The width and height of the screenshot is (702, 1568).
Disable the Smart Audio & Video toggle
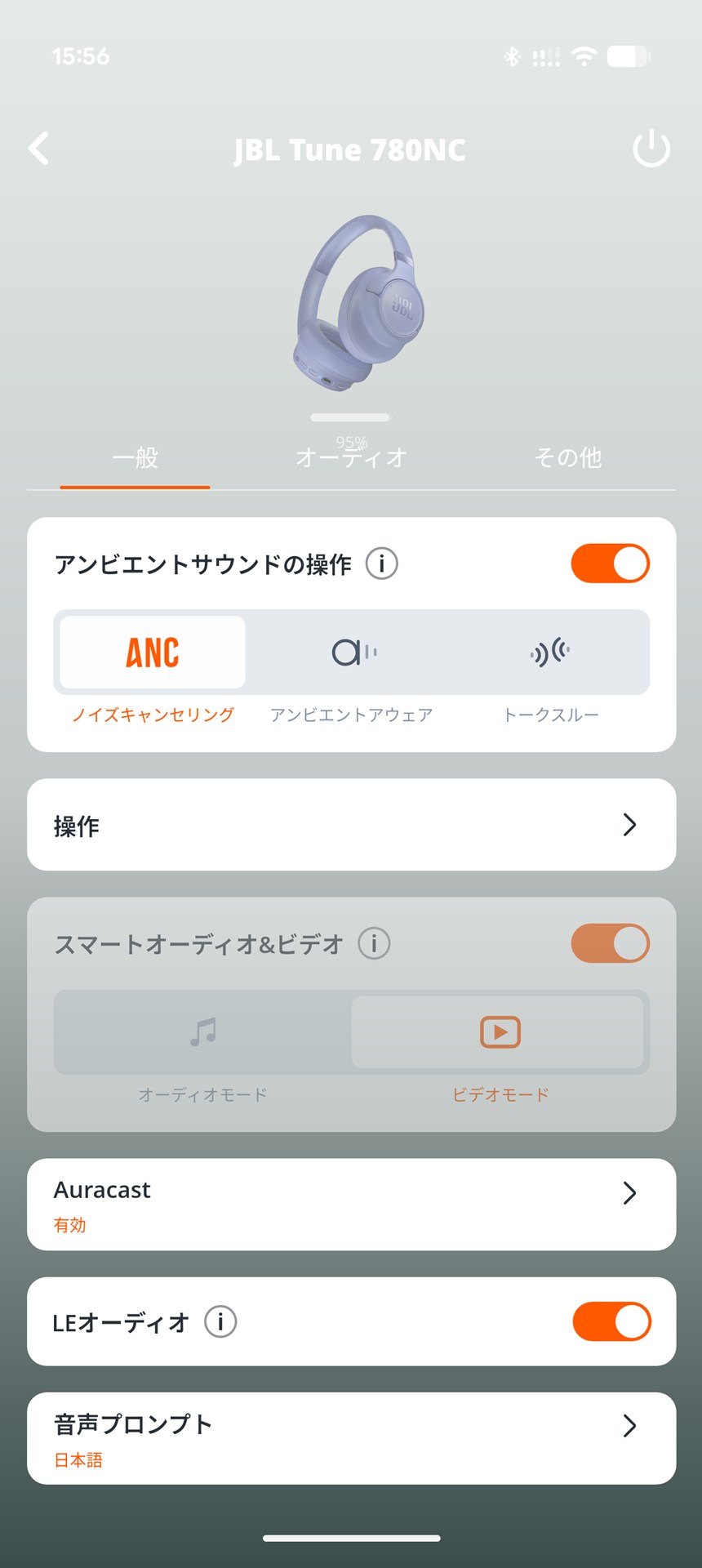[x=611, y=942]
